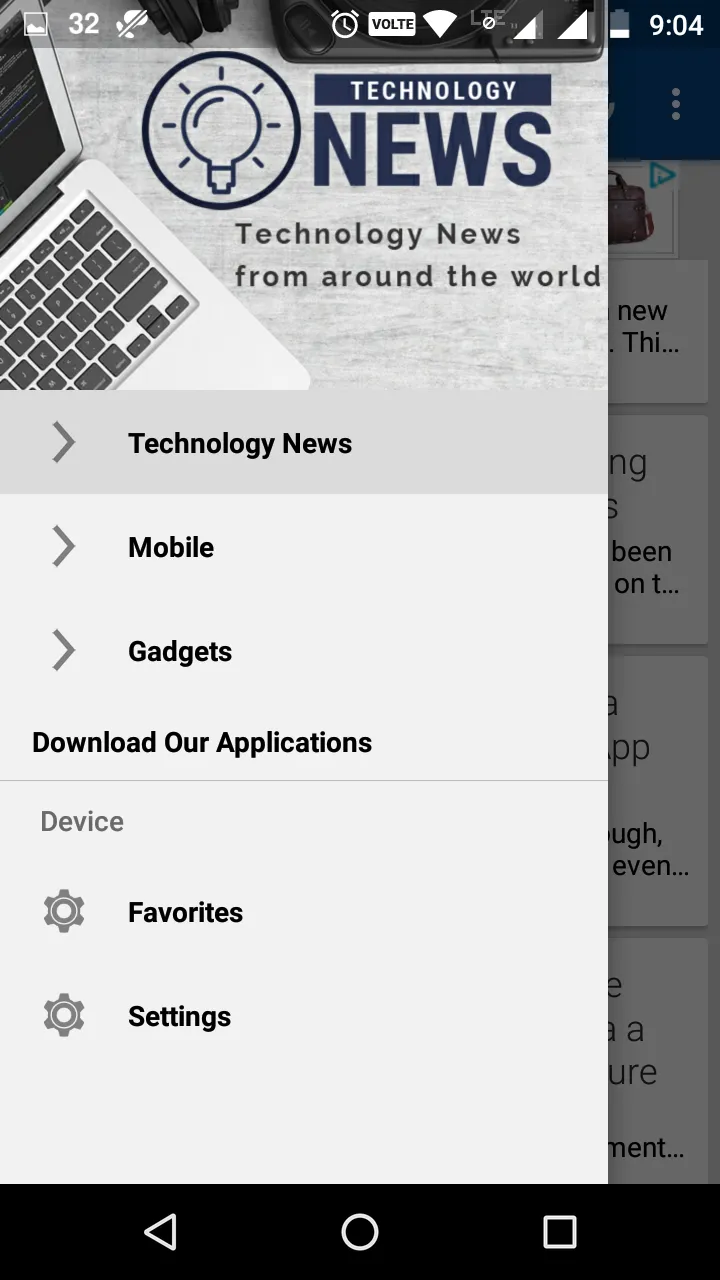
Task: Tap the recent apps square button
Action: click(560, 1232)
